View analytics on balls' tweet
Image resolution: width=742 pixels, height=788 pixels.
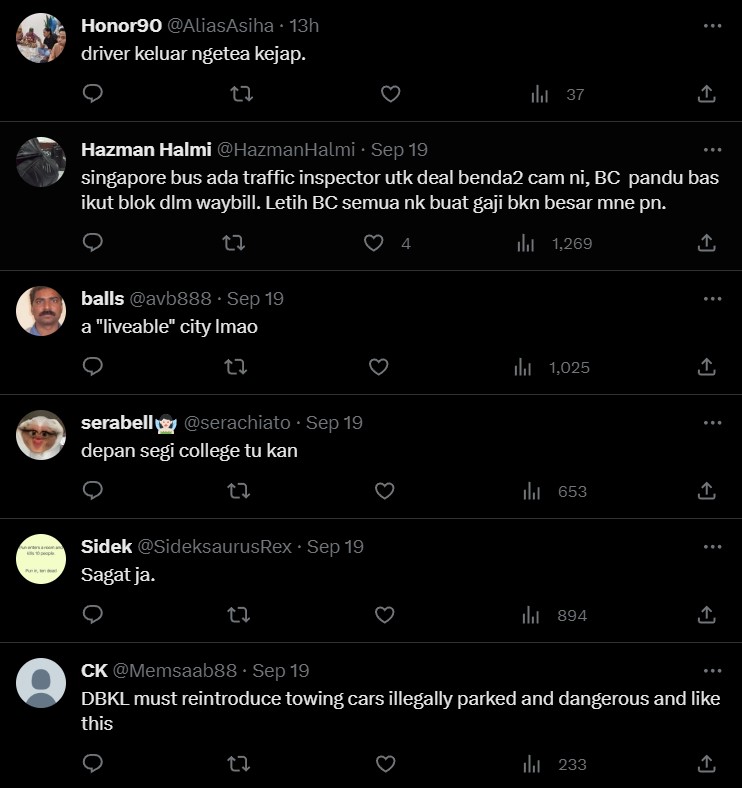click(x=523, y=367)
